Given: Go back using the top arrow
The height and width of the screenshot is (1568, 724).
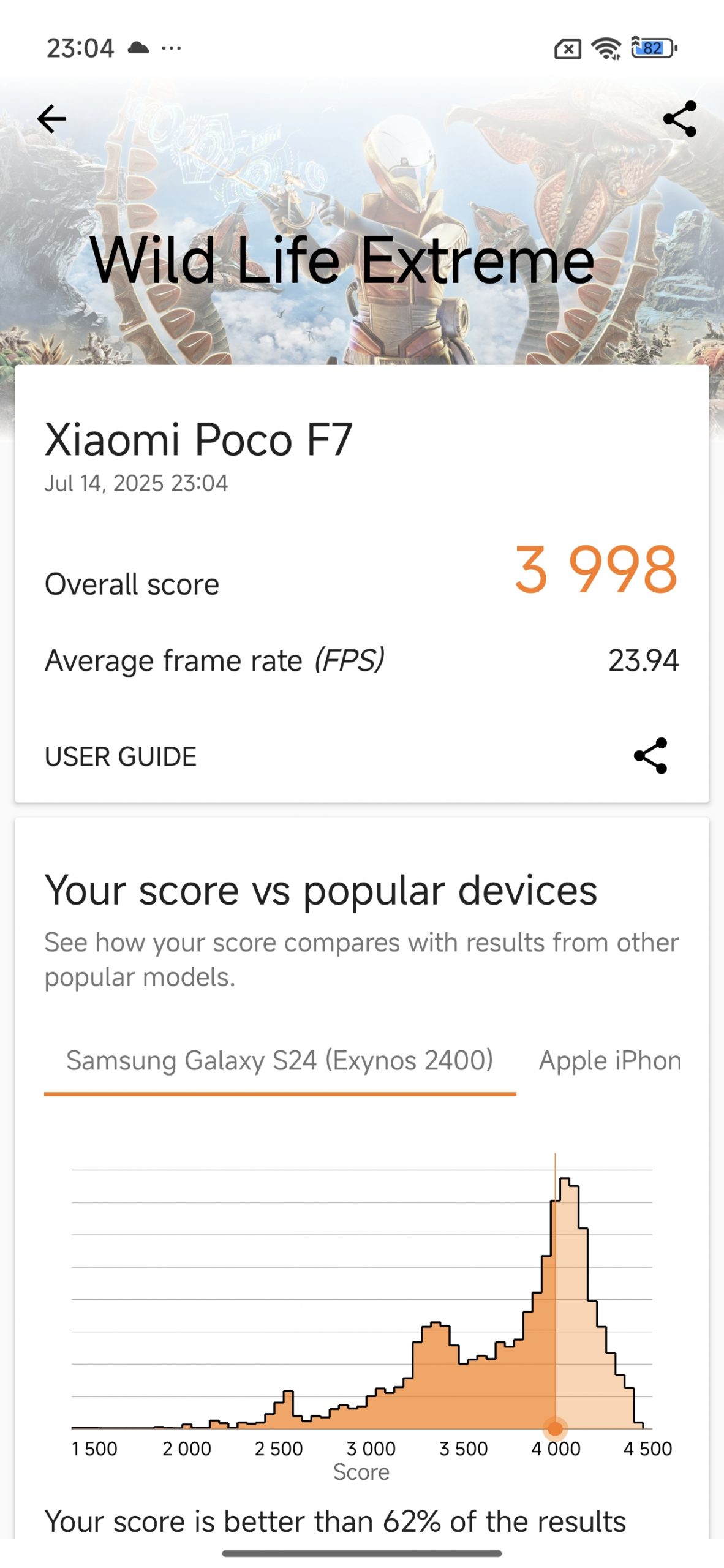Looking at the screenshot, I should coord(52,119).
